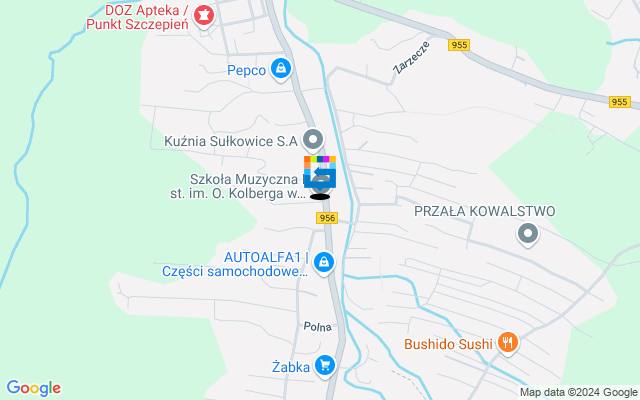
Task: Open the DOZ Apteka pharmacy marker
Action: coord(204,15)
